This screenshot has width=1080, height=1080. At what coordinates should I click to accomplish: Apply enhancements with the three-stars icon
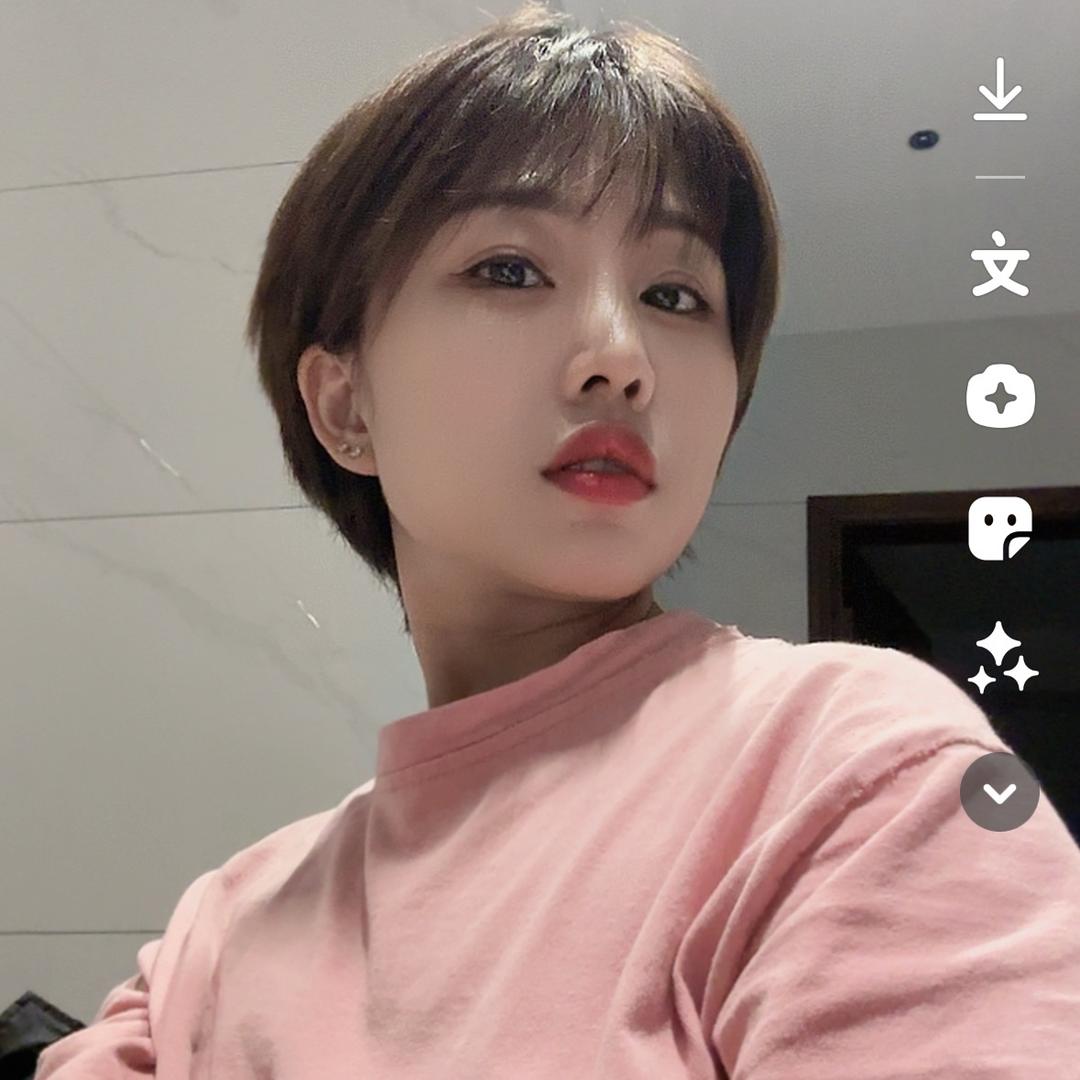1002,659
